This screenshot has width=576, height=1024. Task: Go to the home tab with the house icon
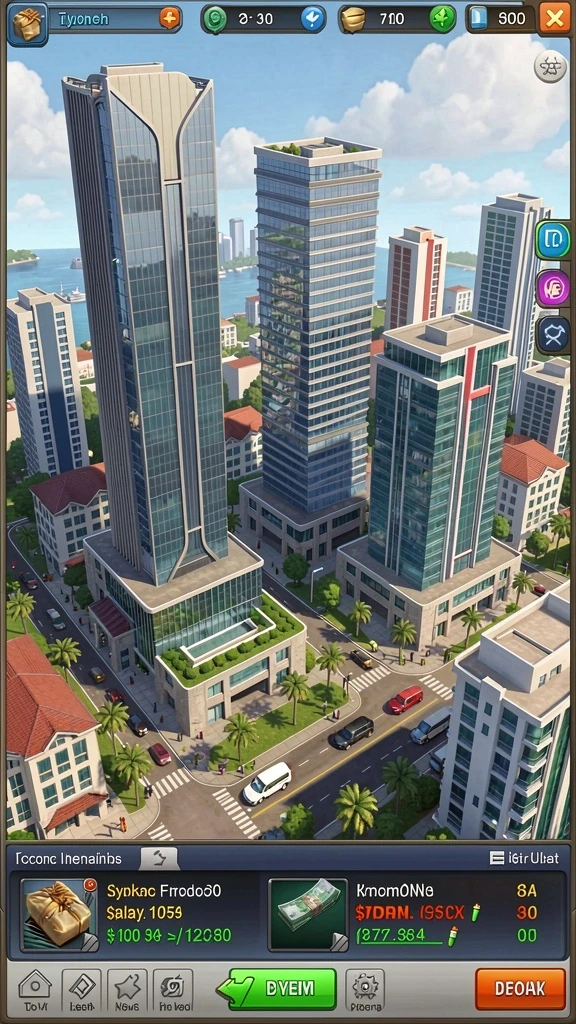35,989
